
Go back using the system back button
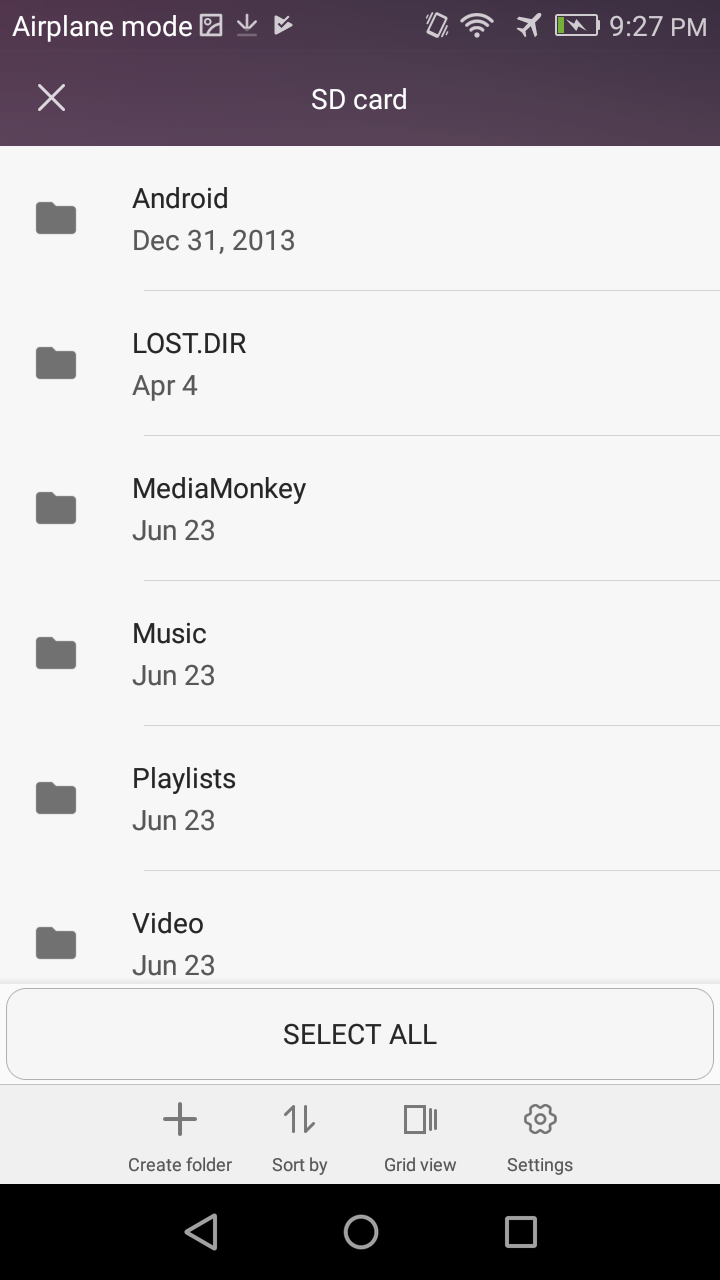pos(201,1232)
